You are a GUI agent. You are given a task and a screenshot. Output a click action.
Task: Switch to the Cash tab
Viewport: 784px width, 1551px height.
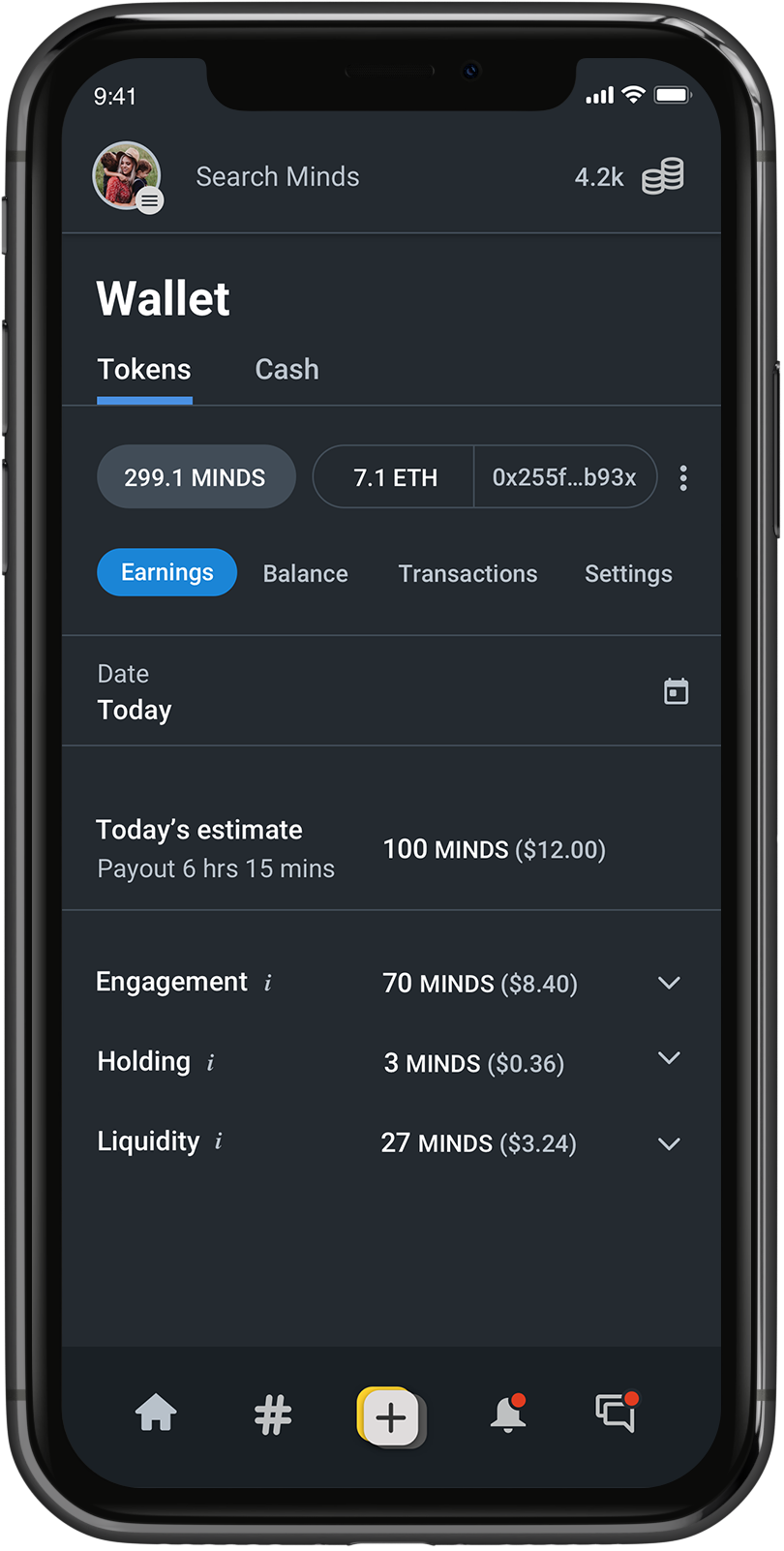pos(286,370)
